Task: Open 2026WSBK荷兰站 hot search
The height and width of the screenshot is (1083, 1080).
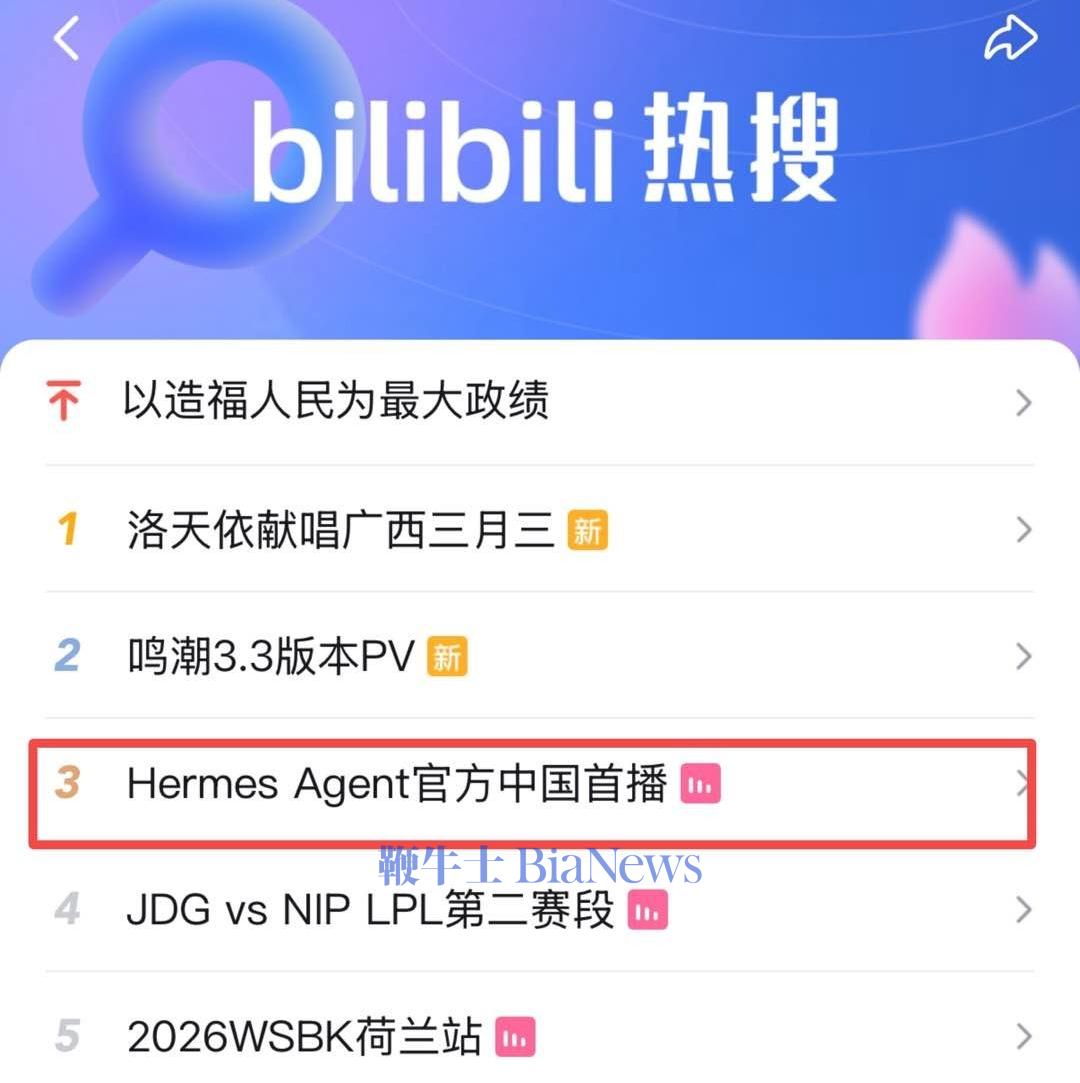Action: click(x=305, y=1037)
